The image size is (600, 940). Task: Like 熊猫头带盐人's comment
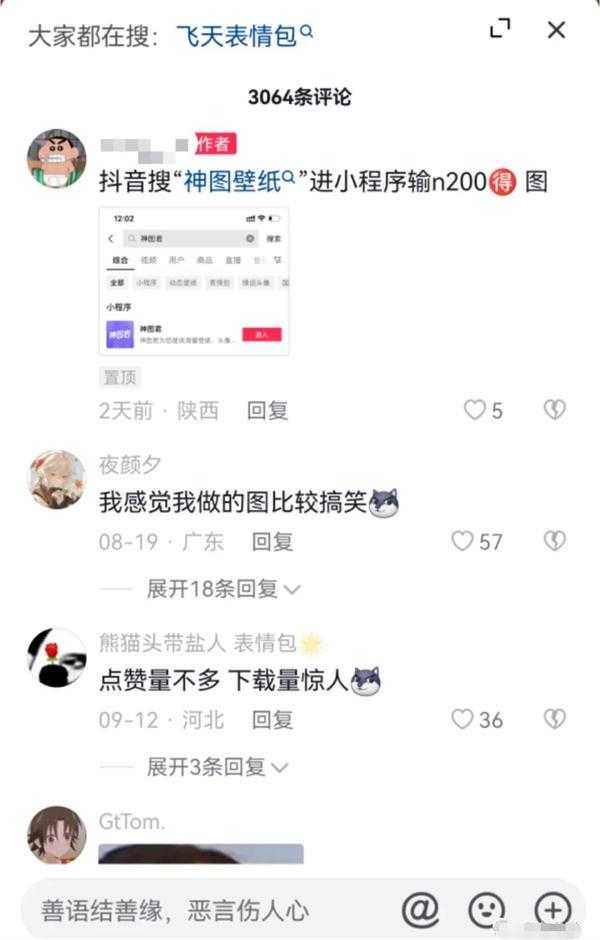[x=462, y=719]
